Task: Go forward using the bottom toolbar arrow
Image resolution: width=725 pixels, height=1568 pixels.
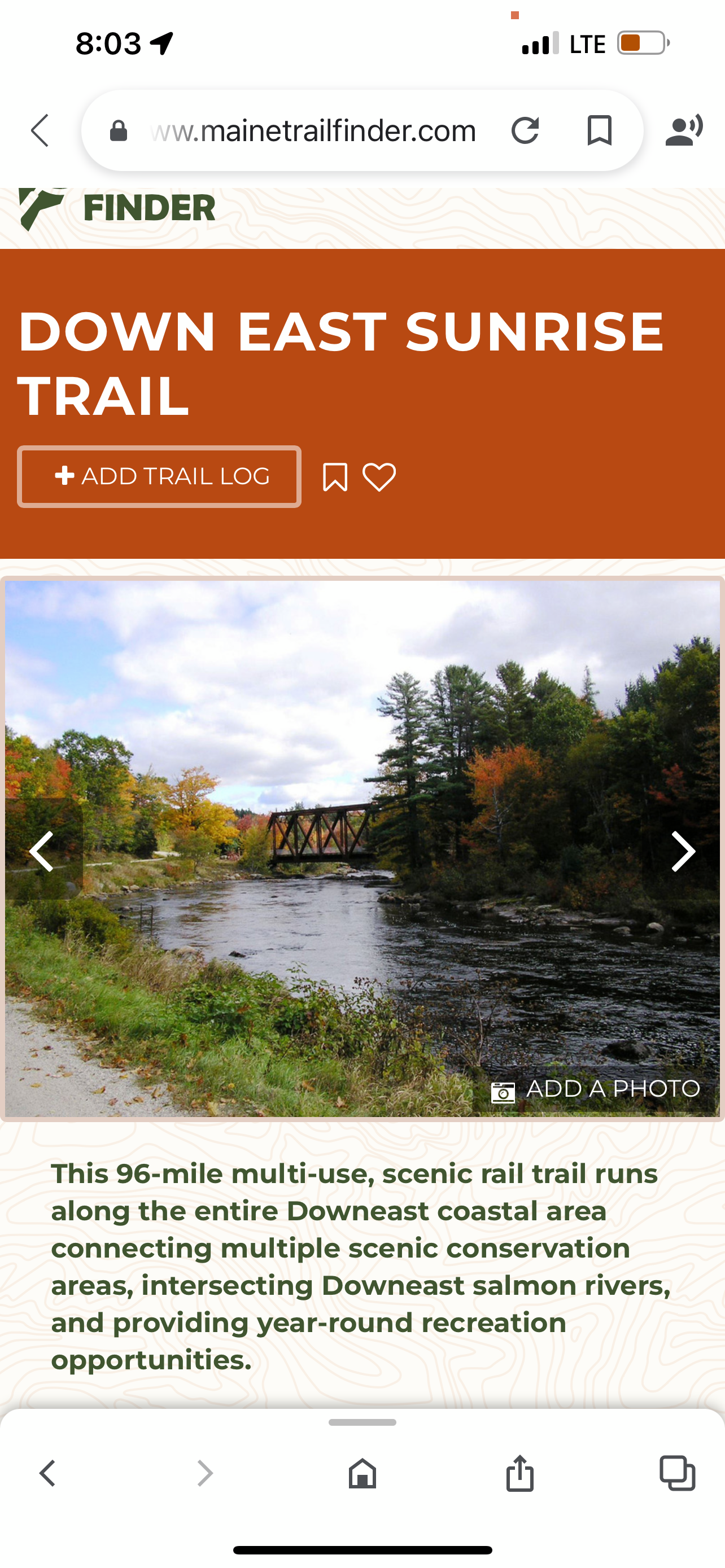Action: tap(205, 1474)
